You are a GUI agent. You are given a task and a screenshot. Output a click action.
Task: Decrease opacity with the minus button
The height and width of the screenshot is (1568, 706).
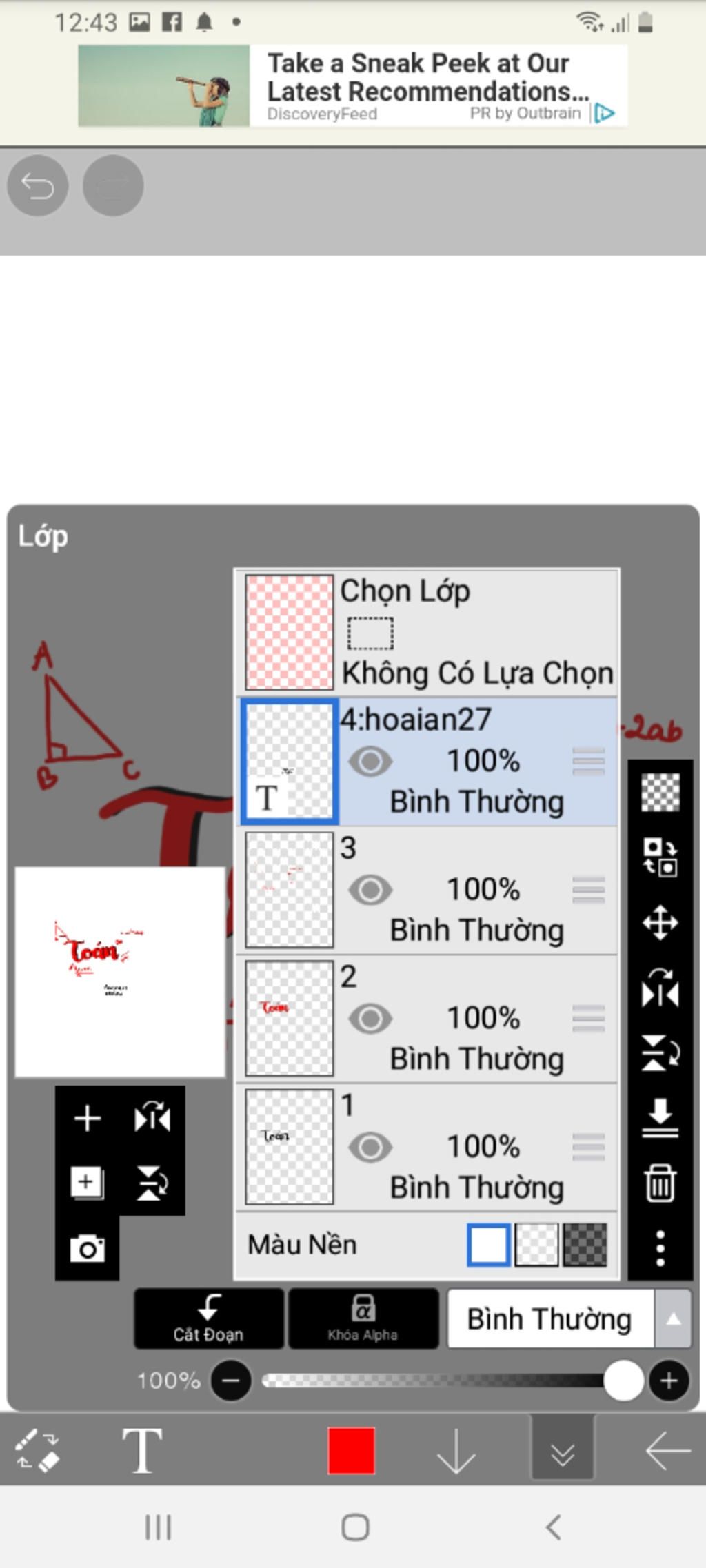click(231, 1381)
